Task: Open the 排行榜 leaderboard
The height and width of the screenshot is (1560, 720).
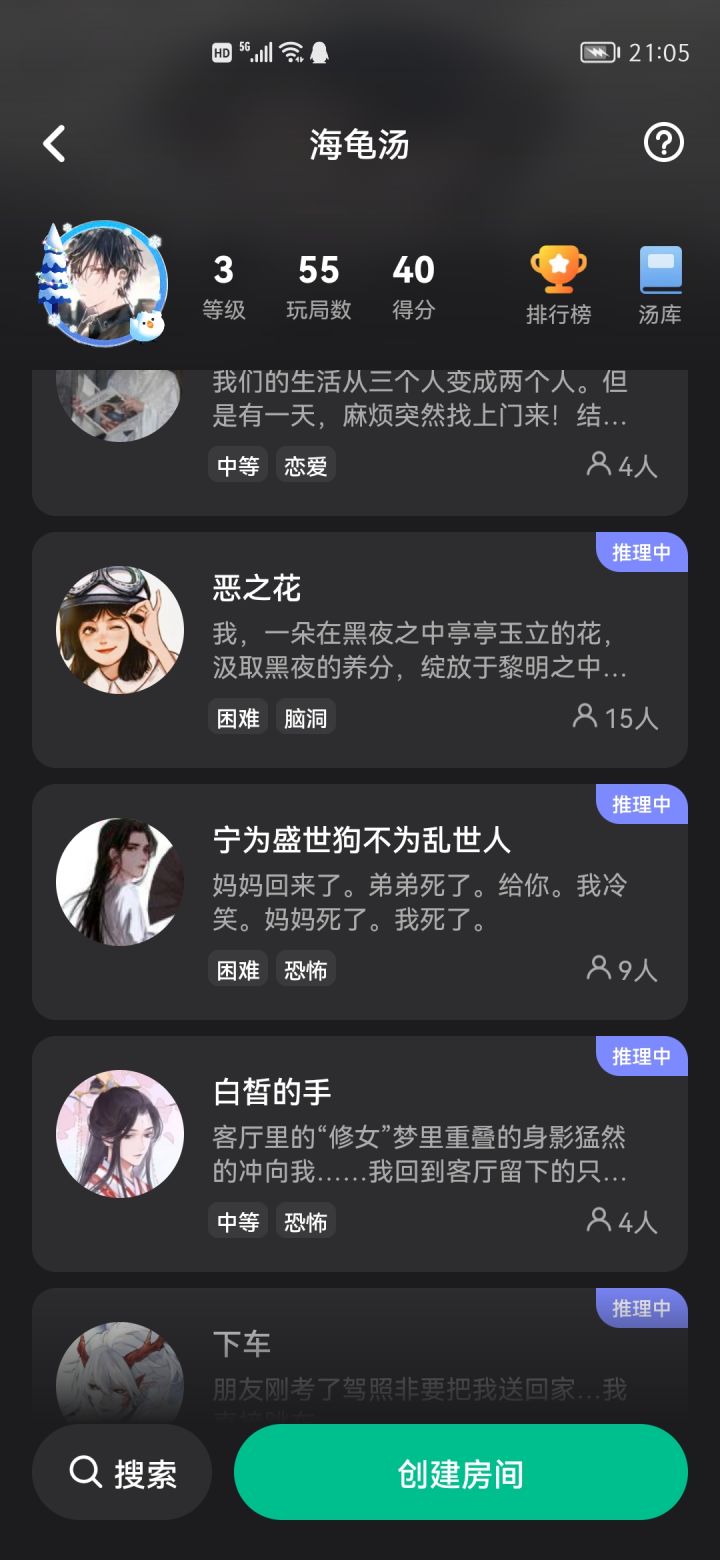Action: pyautogui.click(x=559, y=286)
